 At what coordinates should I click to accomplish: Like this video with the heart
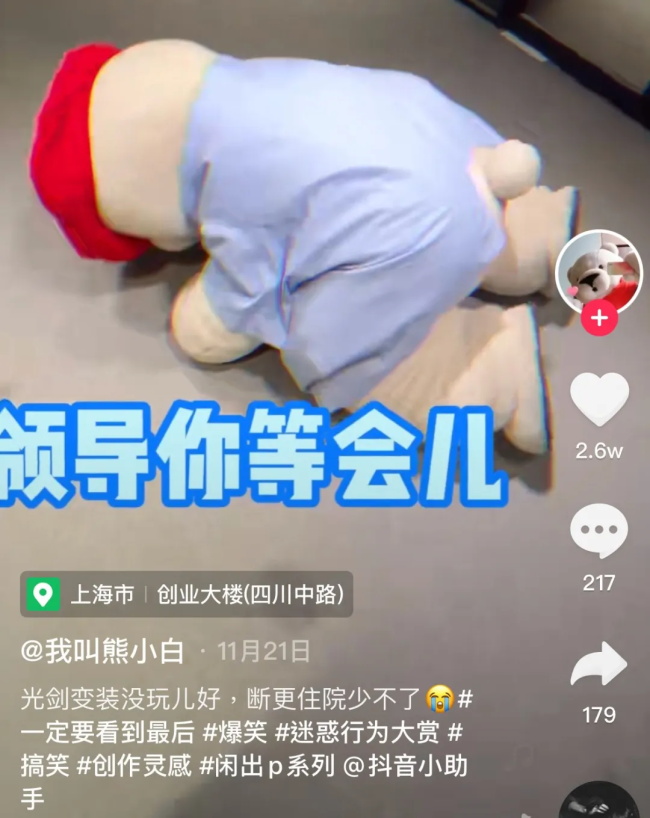(x=599, y=397)
